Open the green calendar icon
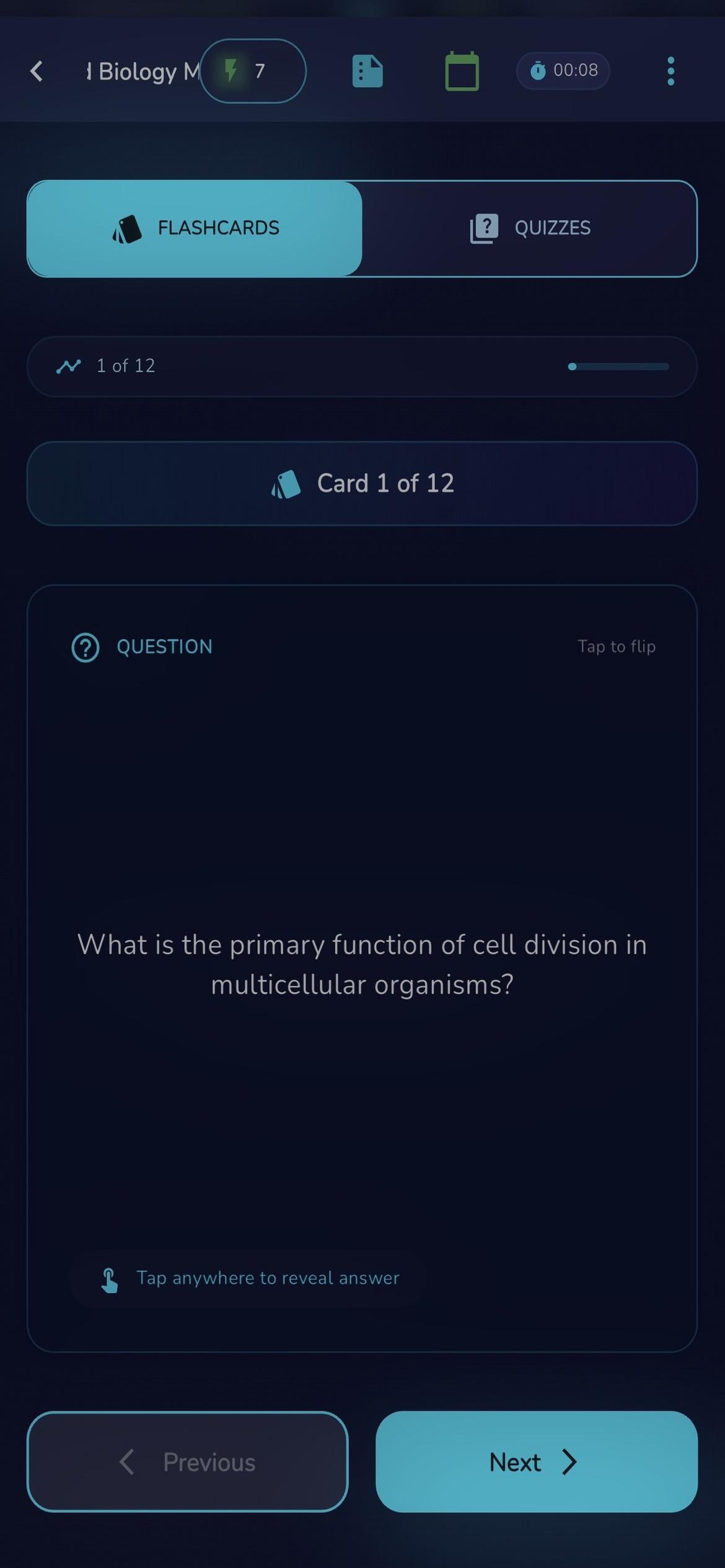 tap(461, 71)
